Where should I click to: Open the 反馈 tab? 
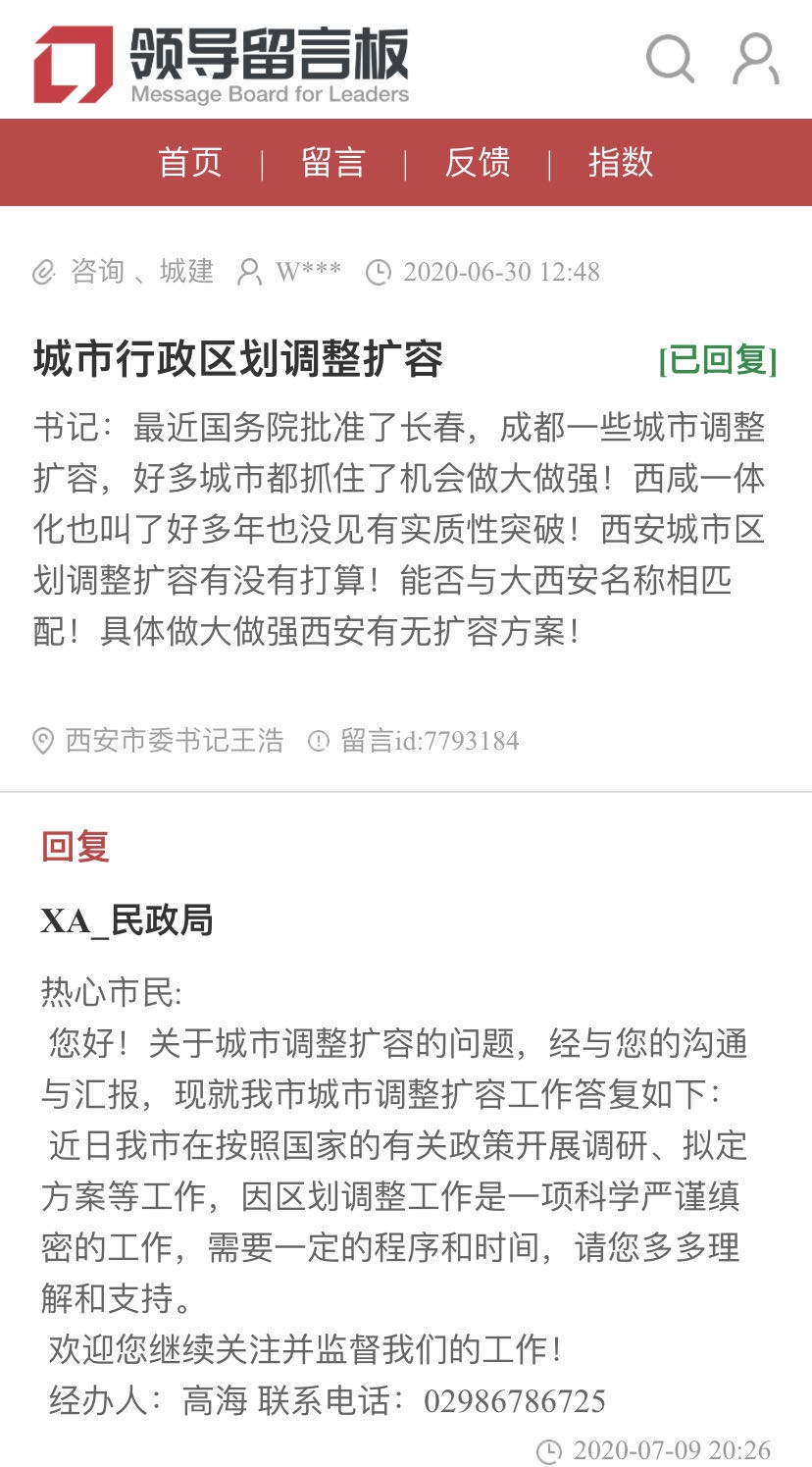[x=478, y=162]
